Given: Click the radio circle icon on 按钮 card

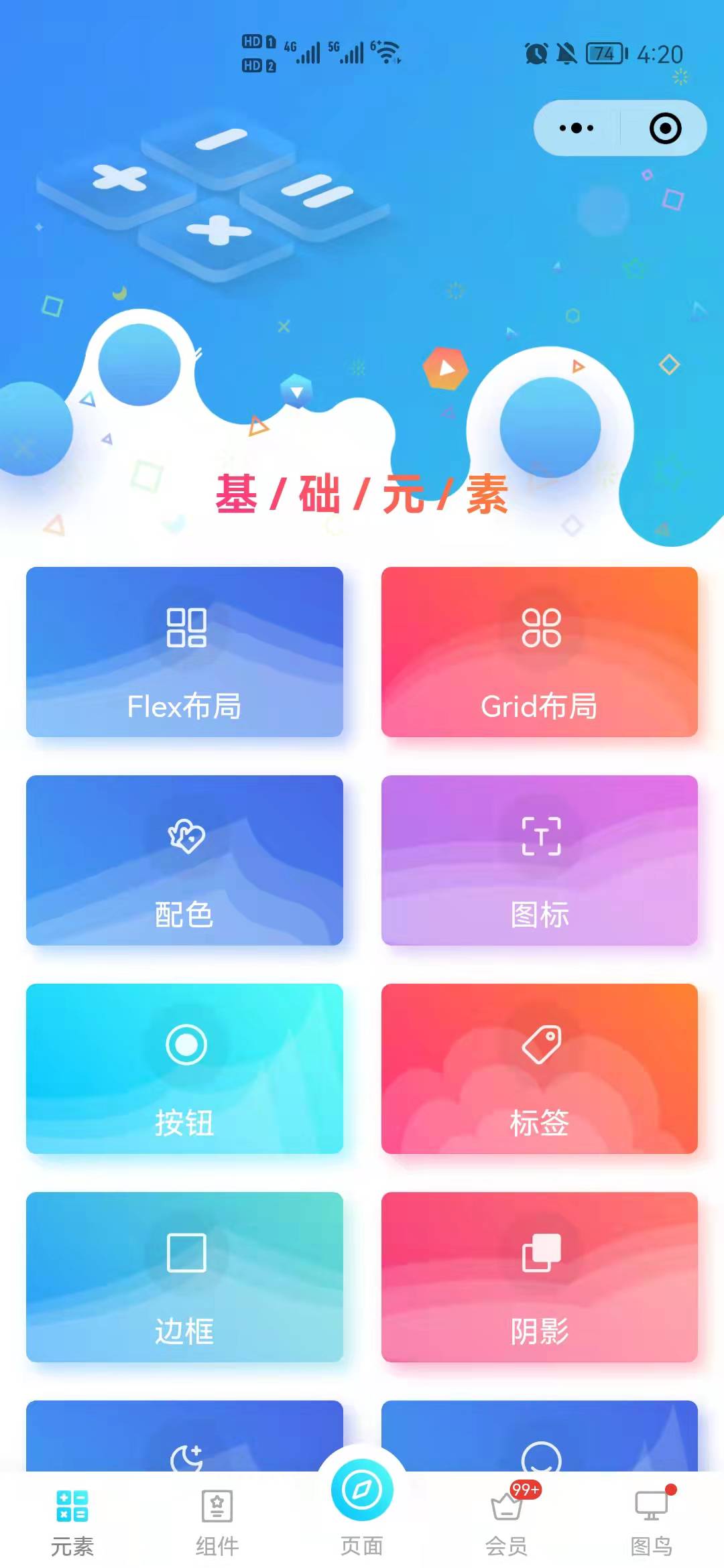Looking at the screenshot, I should (188, 1045).
